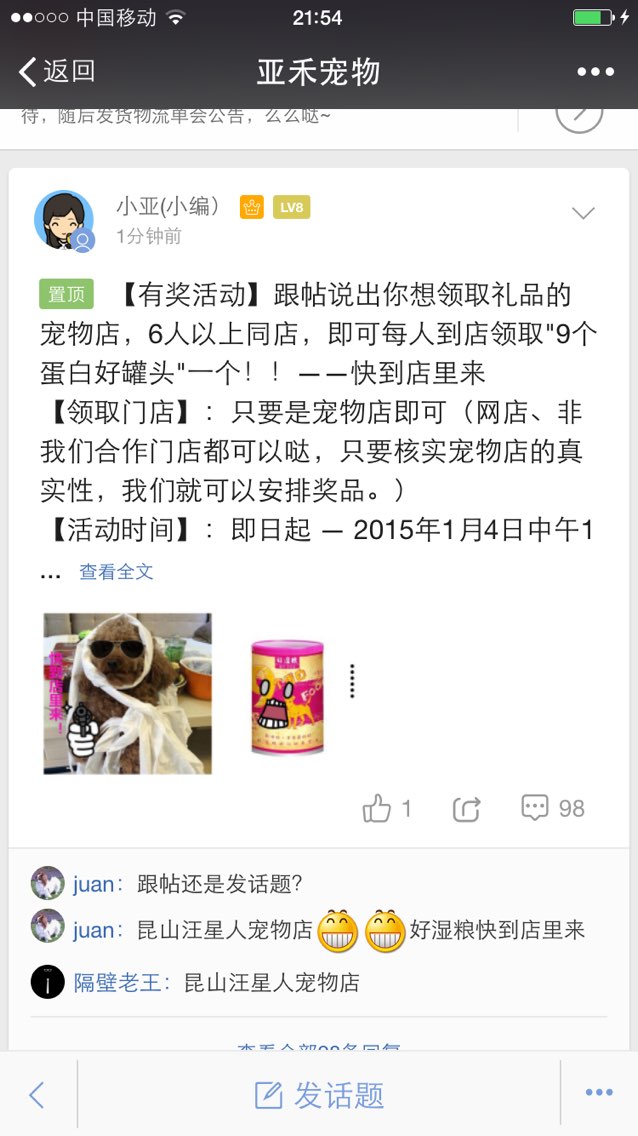
Task: Go back with the 返回 button
Action: click(x=56, y=72)
